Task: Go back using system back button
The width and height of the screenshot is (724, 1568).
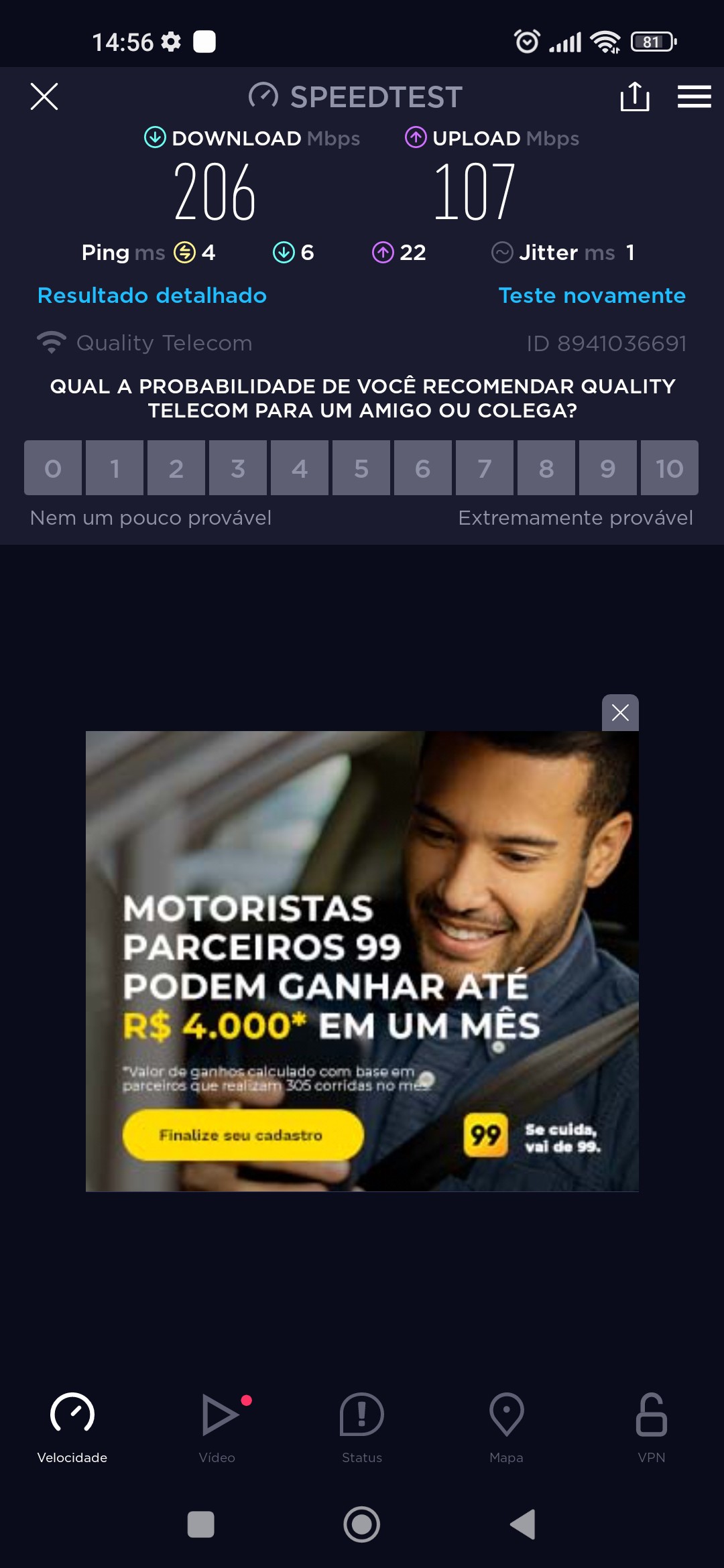Action: click(x=522, y=1524)
